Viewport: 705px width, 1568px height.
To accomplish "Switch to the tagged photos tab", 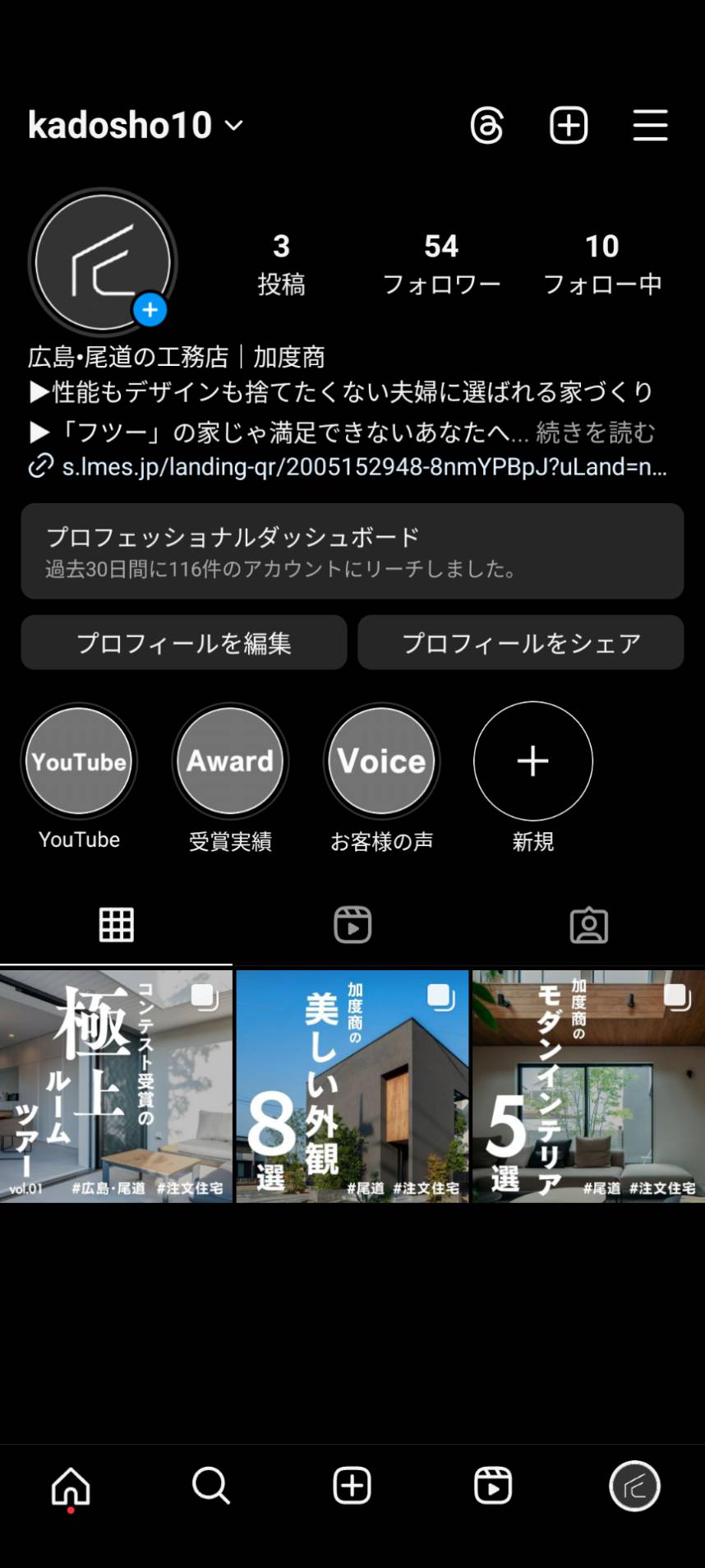I will click(x=588, y=925).
